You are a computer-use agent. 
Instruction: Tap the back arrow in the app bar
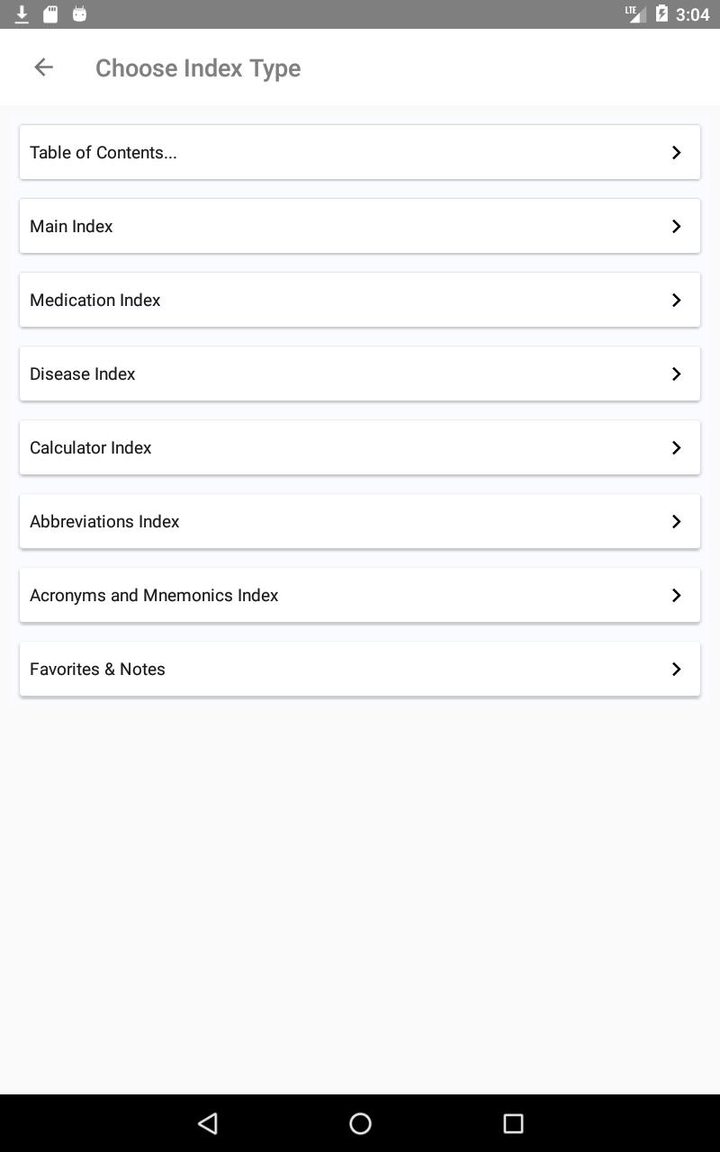click(43, 67)
